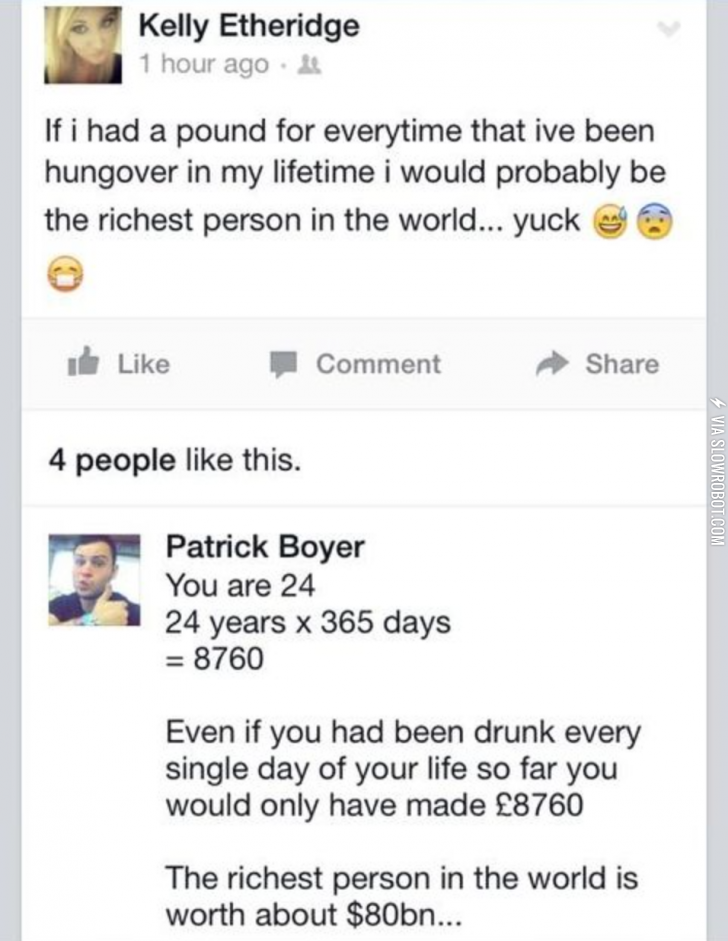This screenshot has height=941, width=728.
Task: Open Patrick Boyer's profile name
Action: 264,547
